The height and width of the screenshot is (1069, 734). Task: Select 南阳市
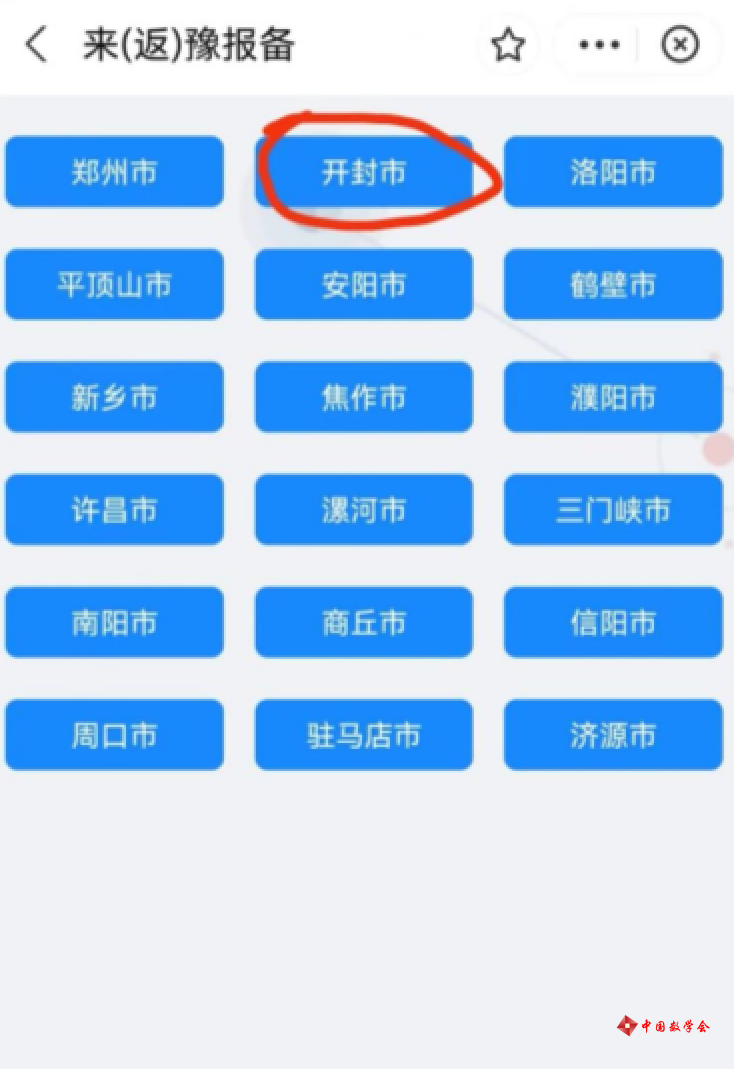click(114, 623)
